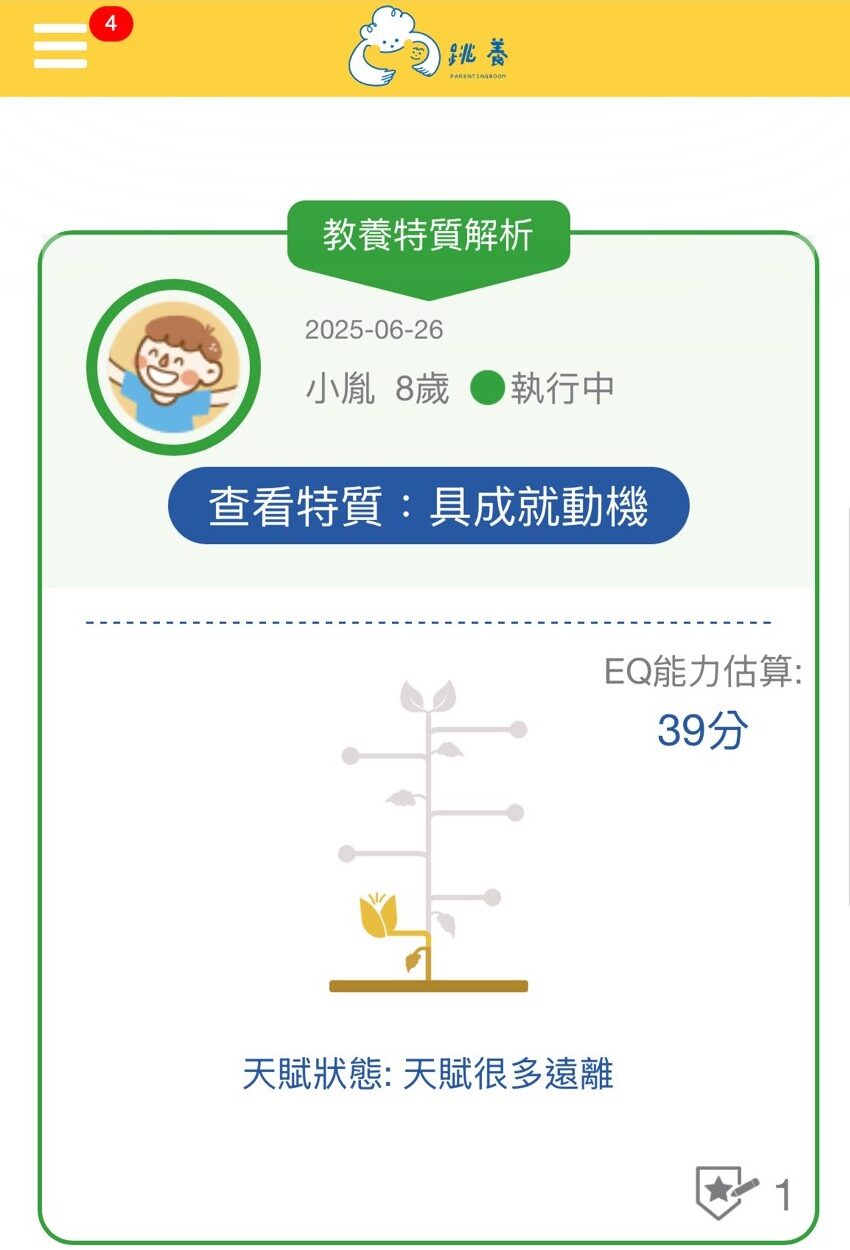Tap the 跳養 logo to go home
The height and width of the screenshot is (1250, 850).
click(426, 48)
